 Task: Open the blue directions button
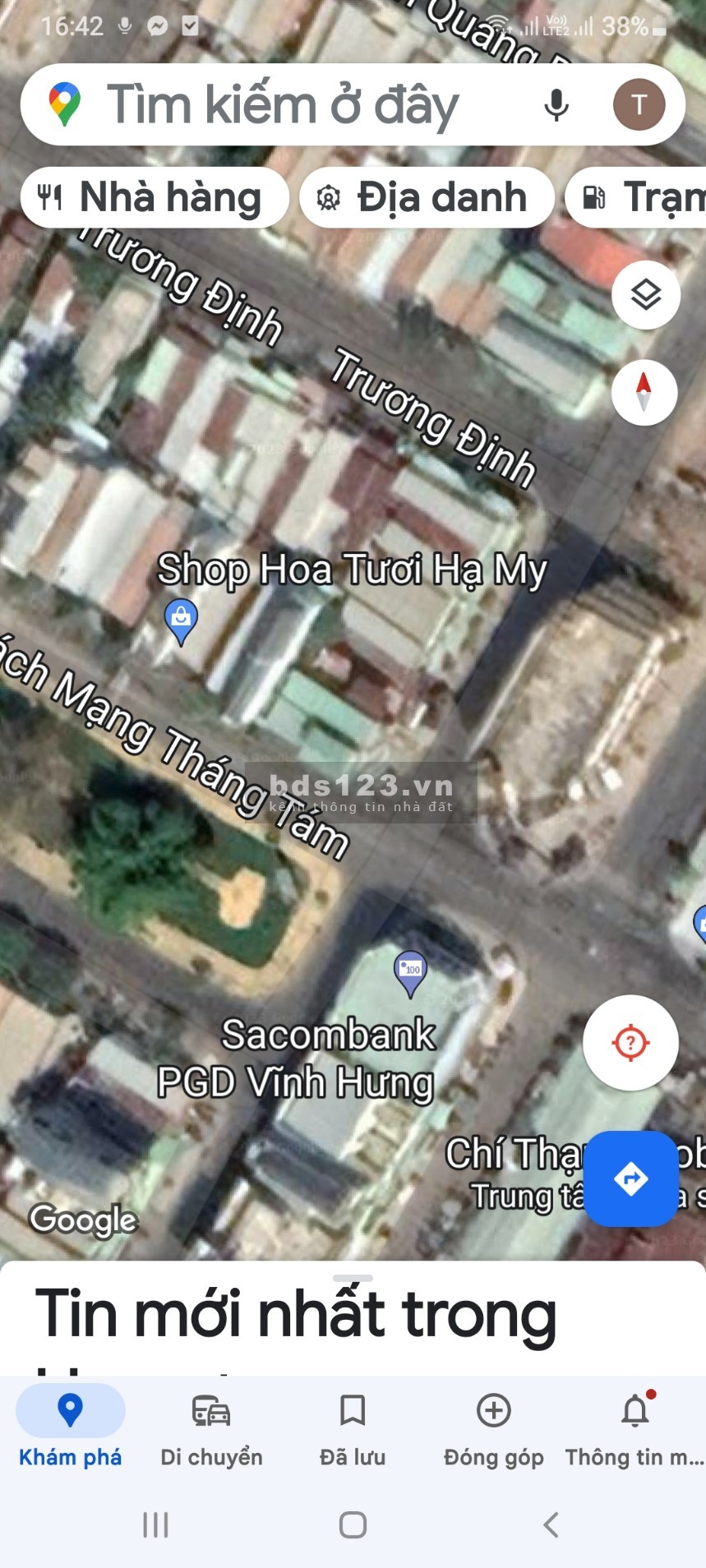[630, 1178]
